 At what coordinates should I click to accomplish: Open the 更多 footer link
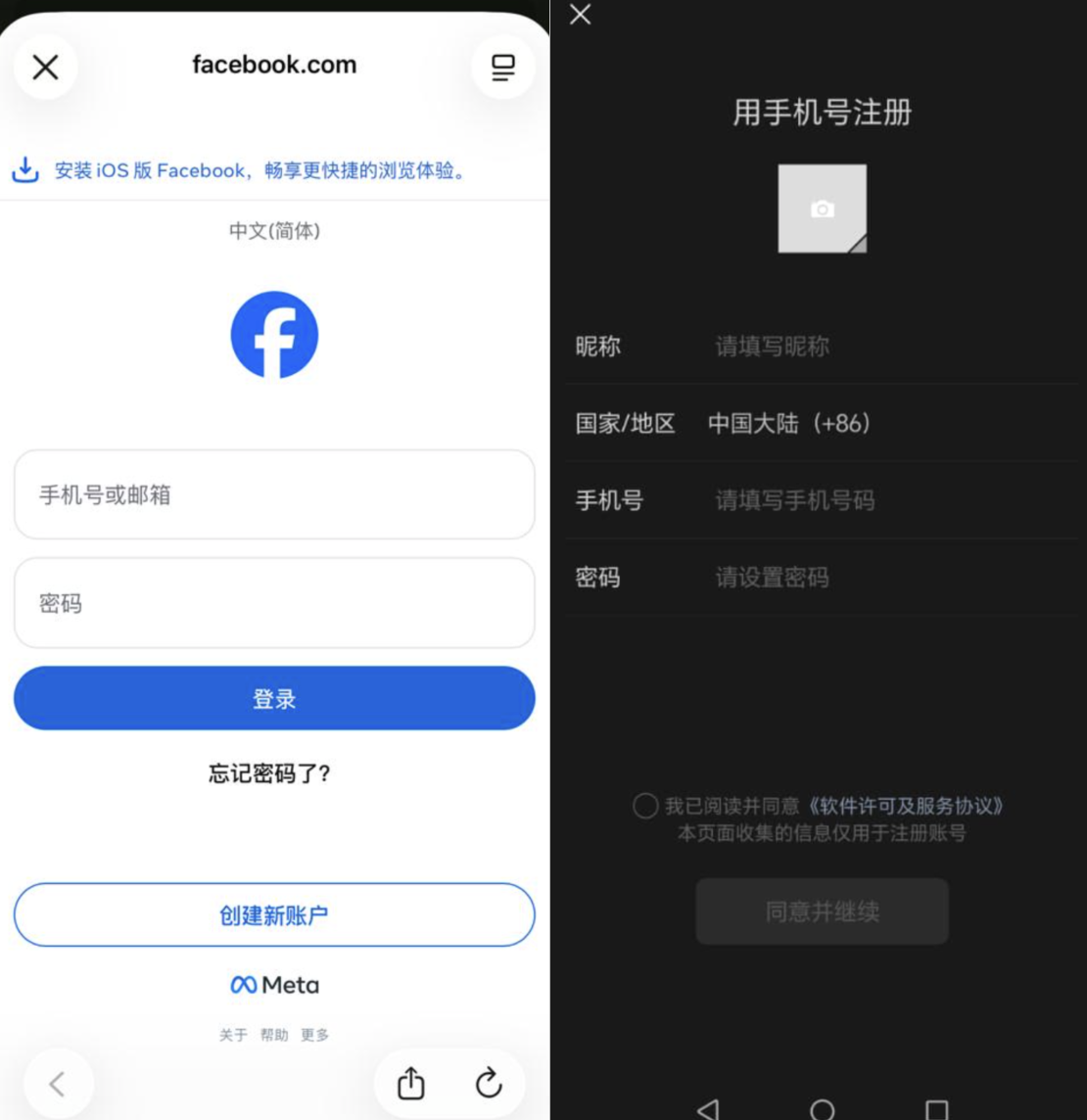pyautogui.click(x=314, y=1035)
